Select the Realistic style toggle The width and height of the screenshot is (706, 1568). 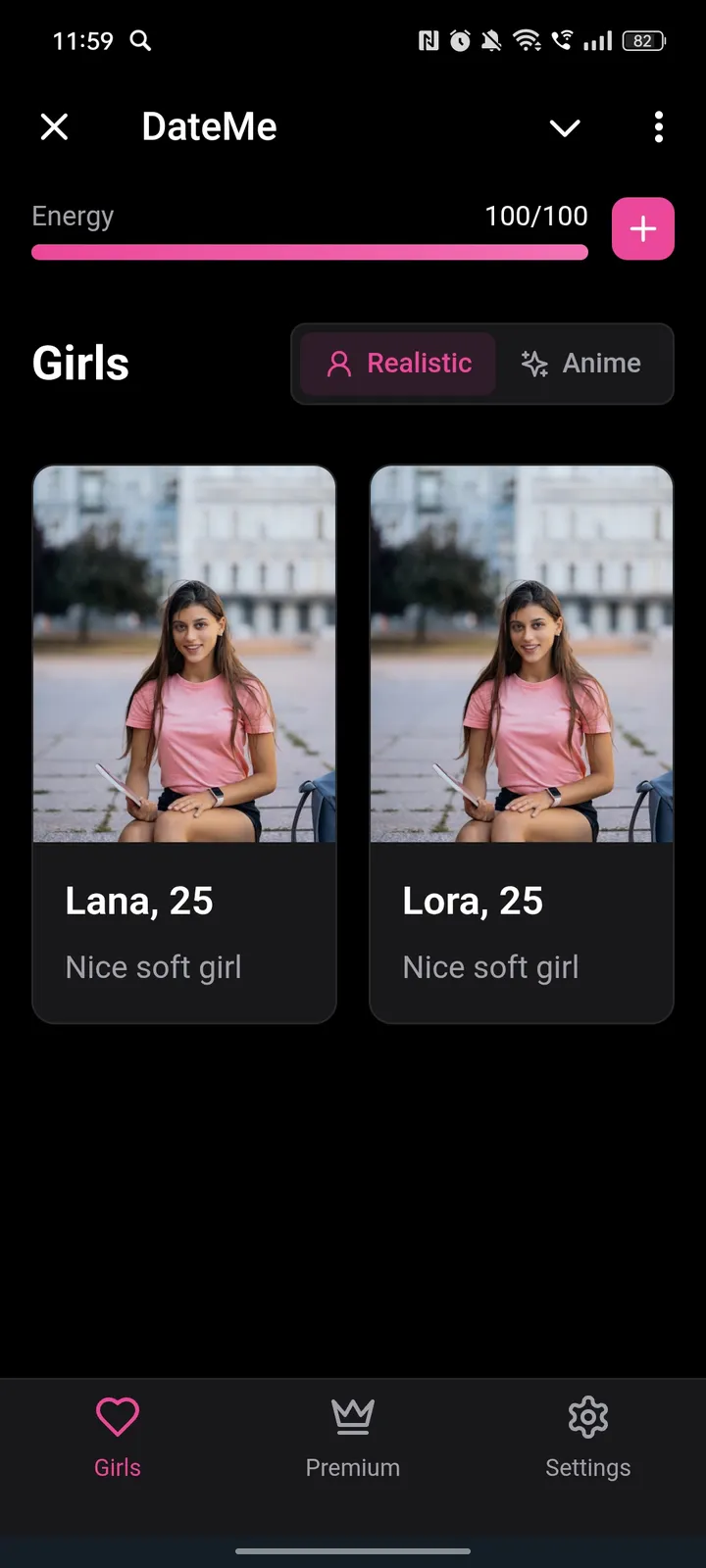coord(397,364)
